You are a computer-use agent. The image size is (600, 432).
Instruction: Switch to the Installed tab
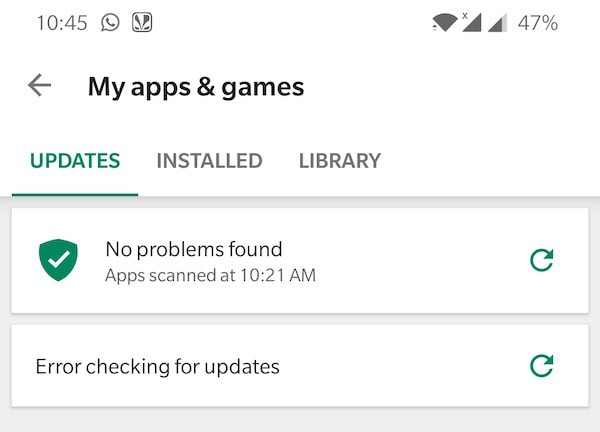pyautogui.click(x=209, y=161)
